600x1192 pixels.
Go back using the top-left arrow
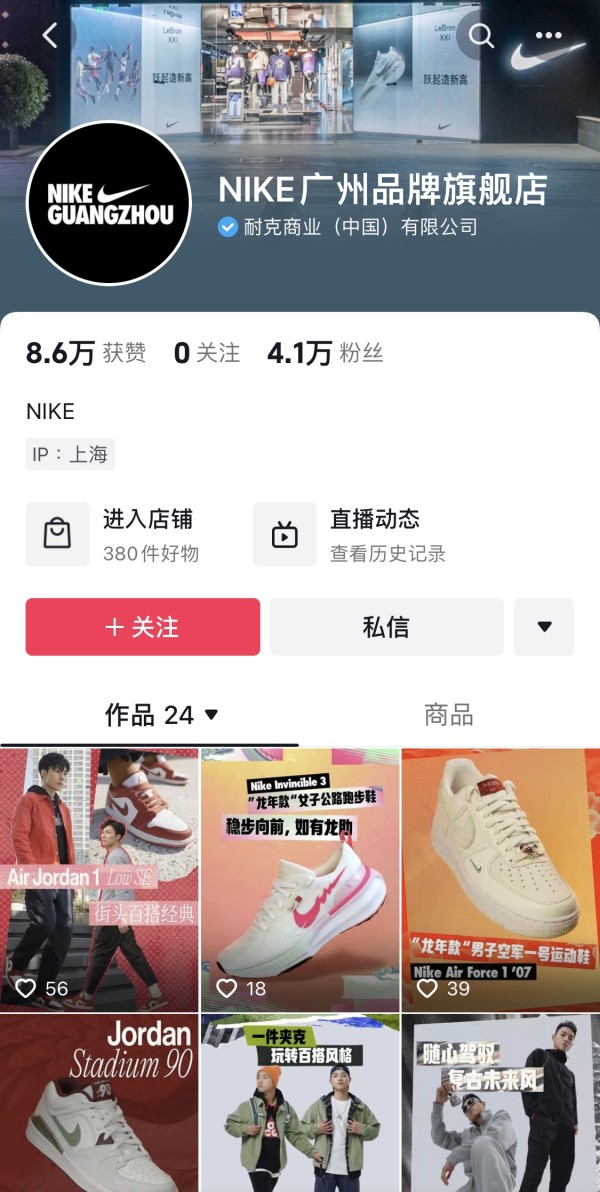coord(50,35)
